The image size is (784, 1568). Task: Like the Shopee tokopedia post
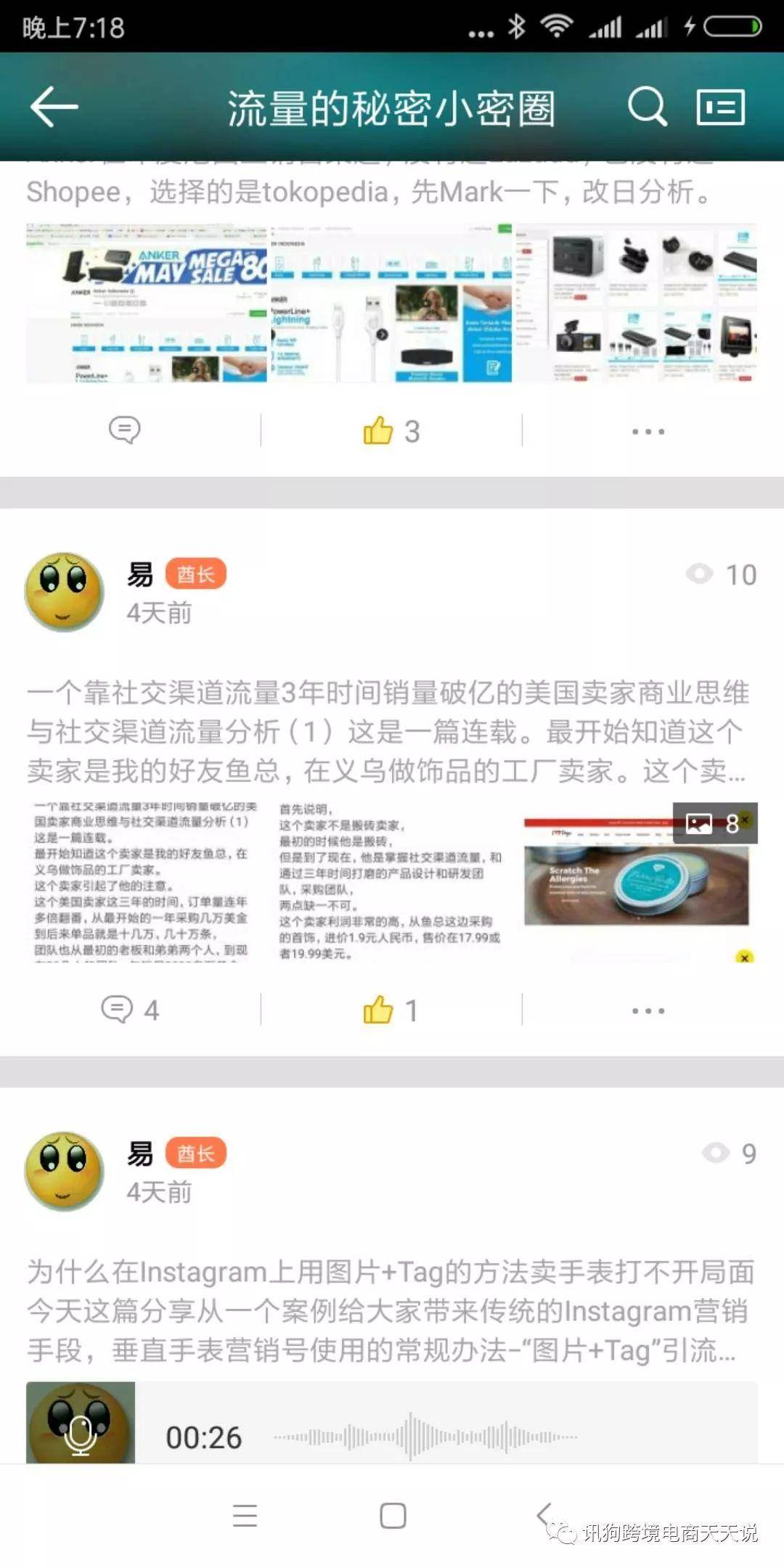pyautogui.click(x=391, y=431)
